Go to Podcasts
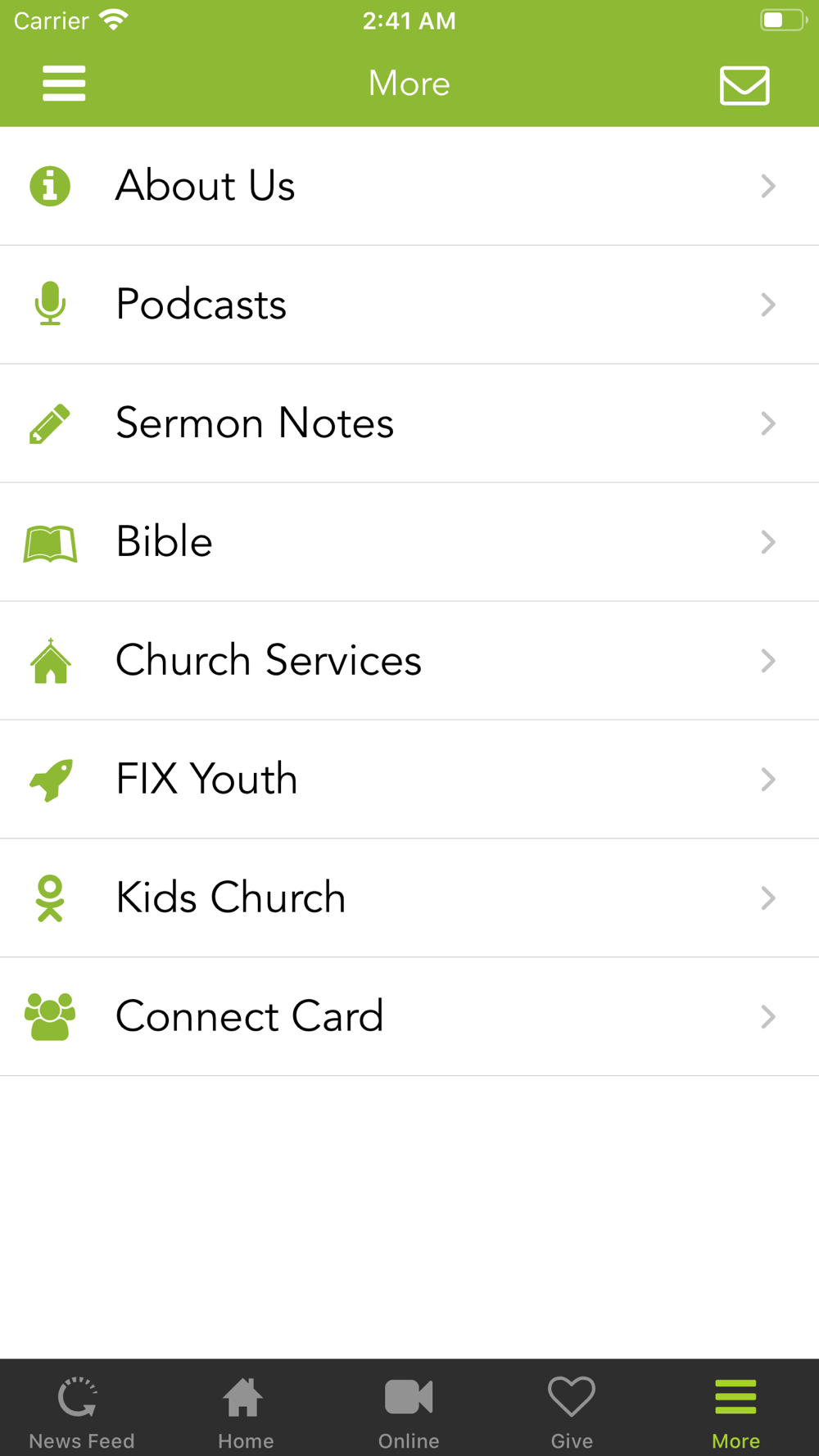This screenshot has width=819, height=1456. [409, 305]
